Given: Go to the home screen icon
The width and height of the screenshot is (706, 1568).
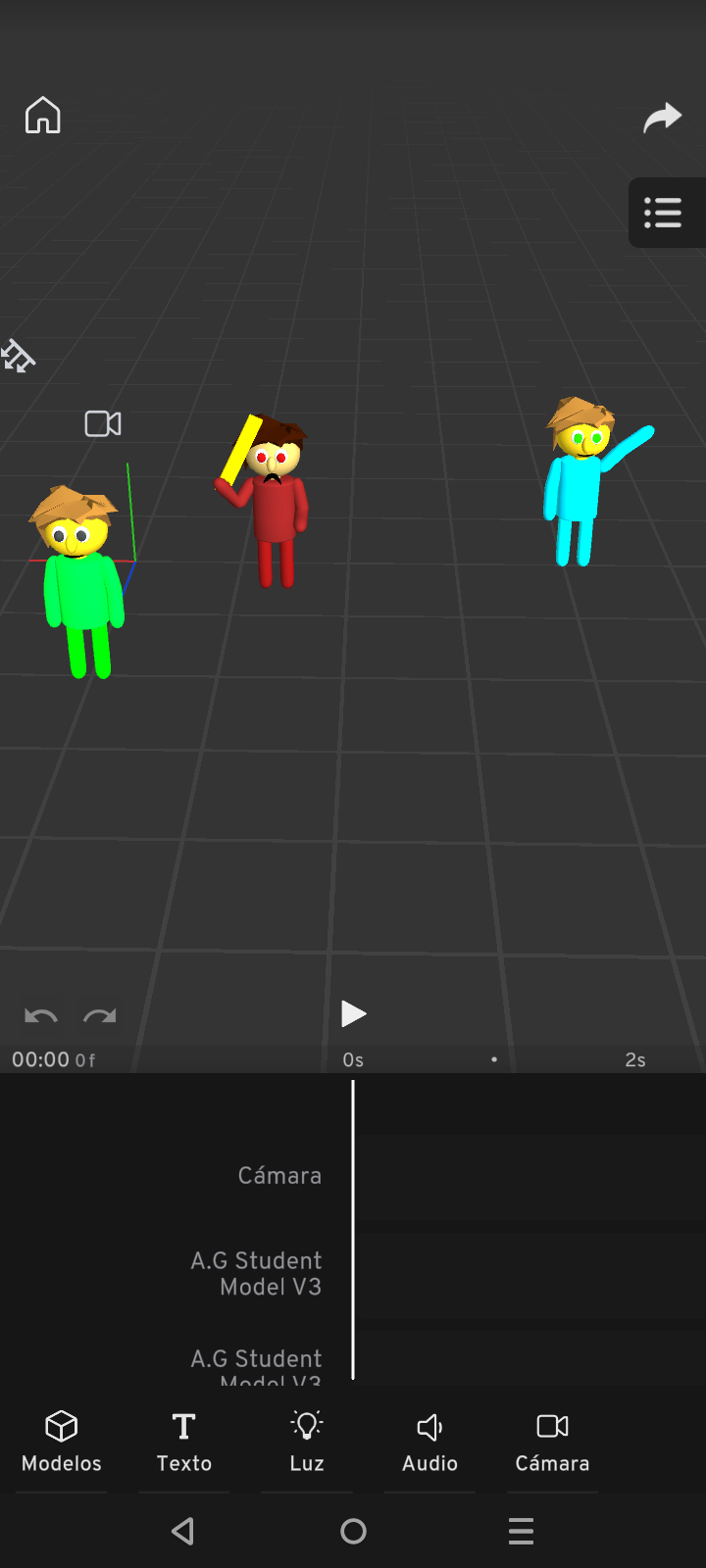Looking at the screenshot, I should point(42,116).
